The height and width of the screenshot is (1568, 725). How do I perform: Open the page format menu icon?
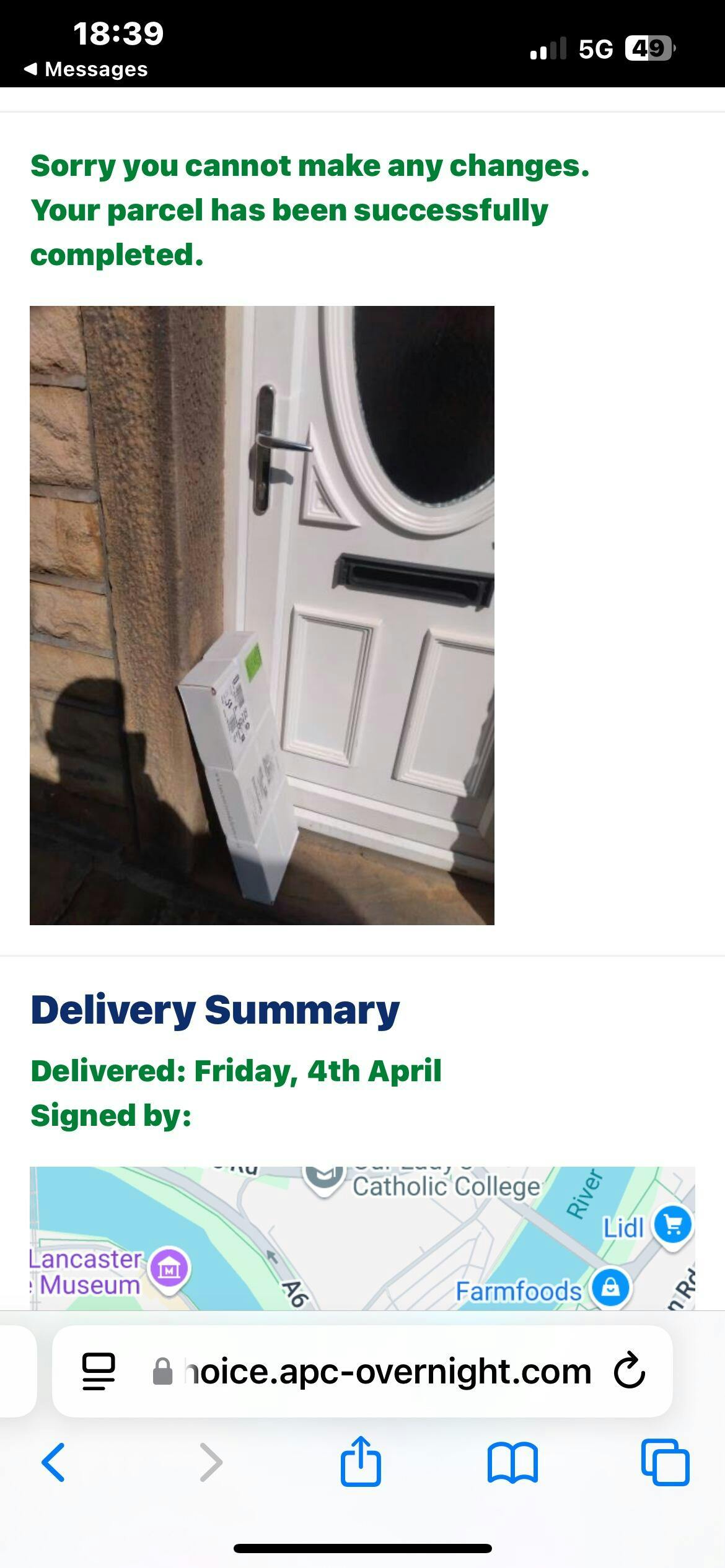click(99, 1371)
